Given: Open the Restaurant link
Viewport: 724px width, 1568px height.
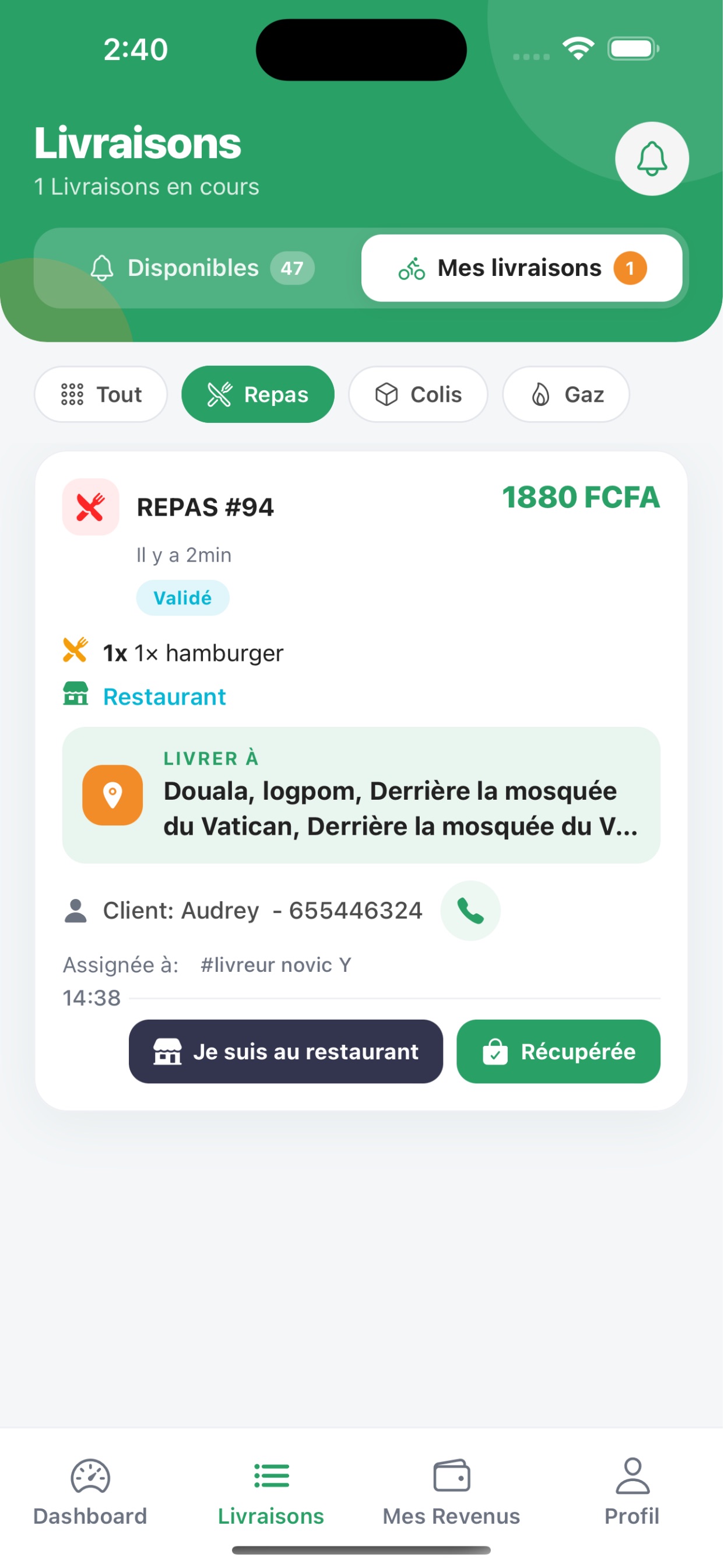Looking at the screenshot, I should [164, 696].
